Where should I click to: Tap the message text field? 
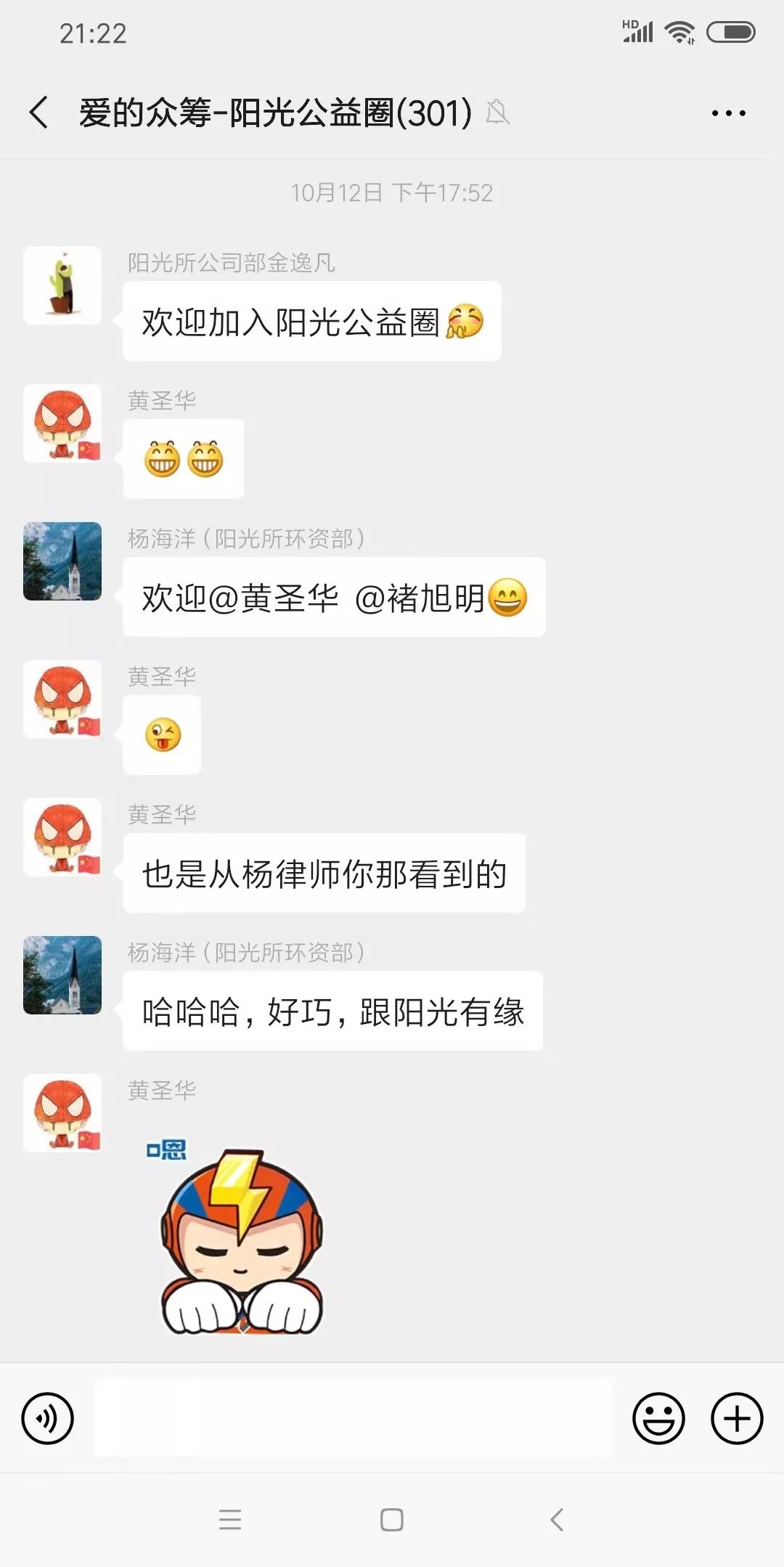point(353,1418)
